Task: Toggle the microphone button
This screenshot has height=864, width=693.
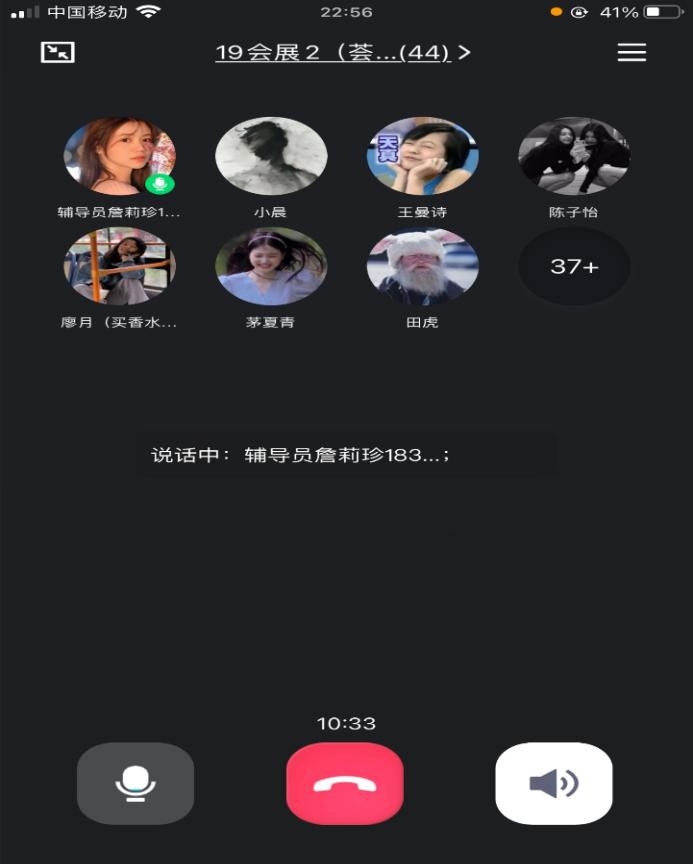Action: point(135,783)
